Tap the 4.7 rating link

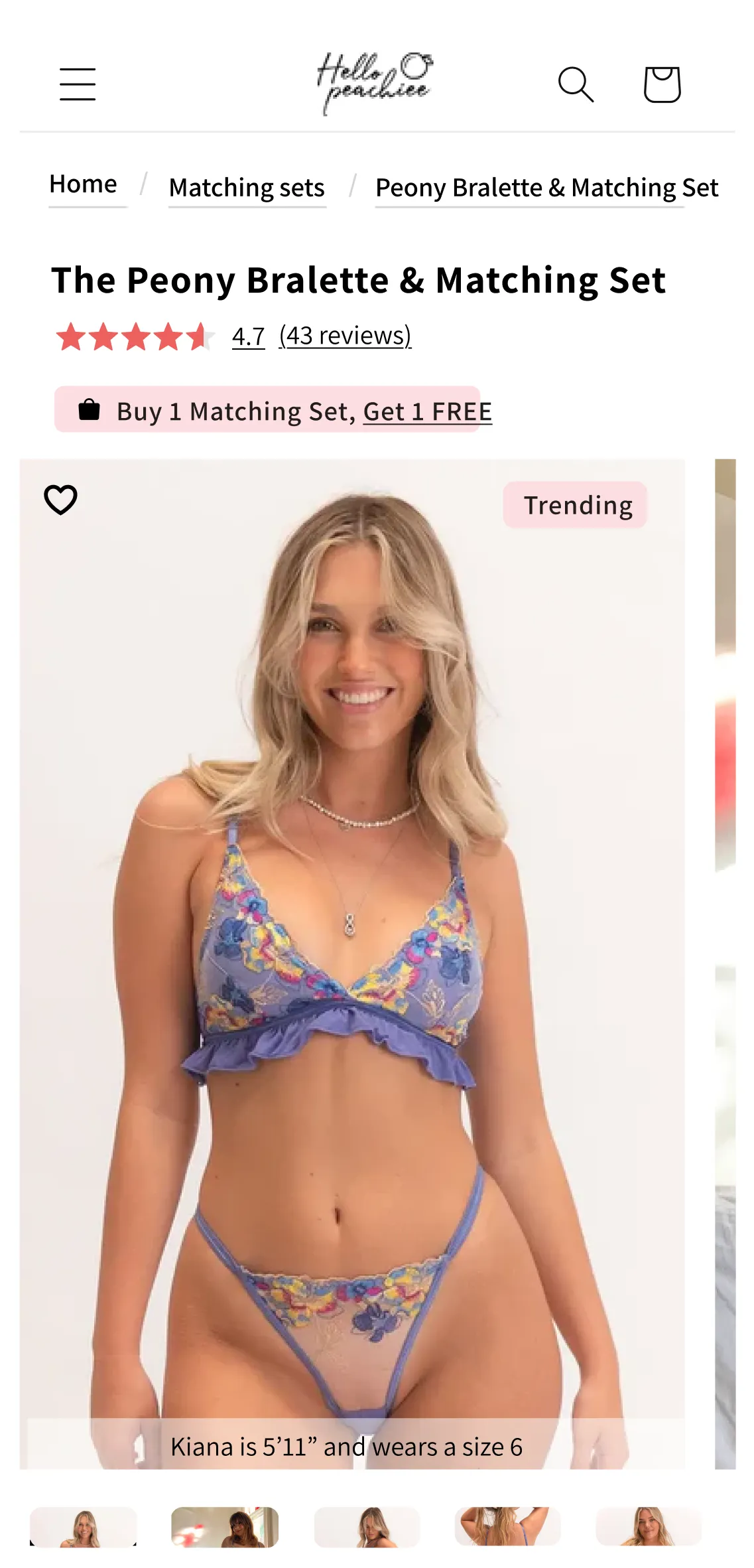tap(249, 336)
